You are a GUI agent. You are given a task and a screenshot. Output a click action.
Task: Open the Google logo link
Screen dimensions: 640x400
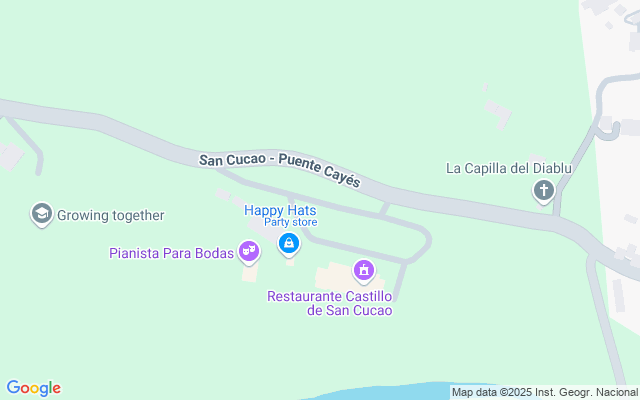point(33,388)
